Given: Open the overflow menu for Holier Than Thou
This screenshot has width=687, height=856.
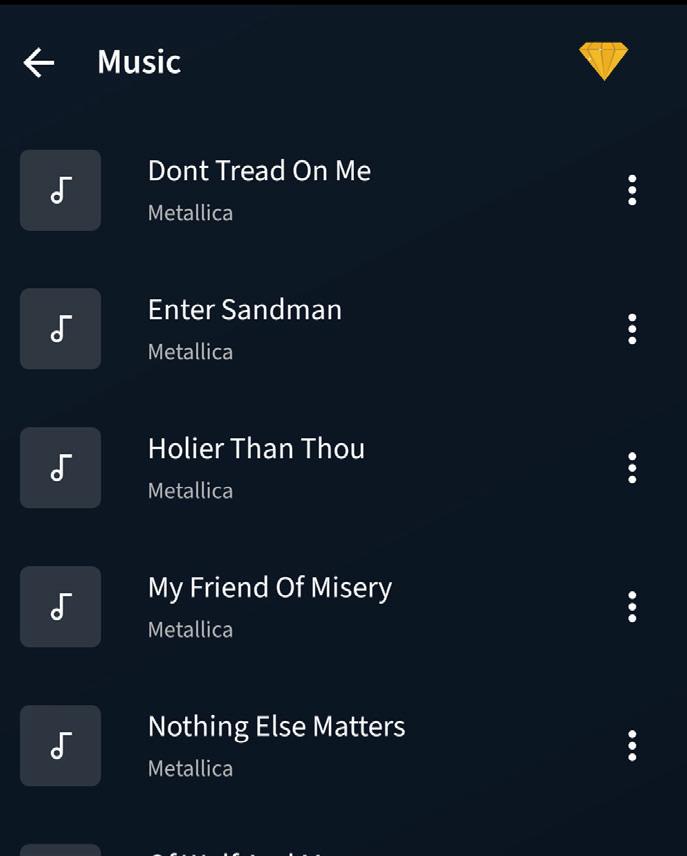Looking at the screenshot, I should (x=631, y=468).
